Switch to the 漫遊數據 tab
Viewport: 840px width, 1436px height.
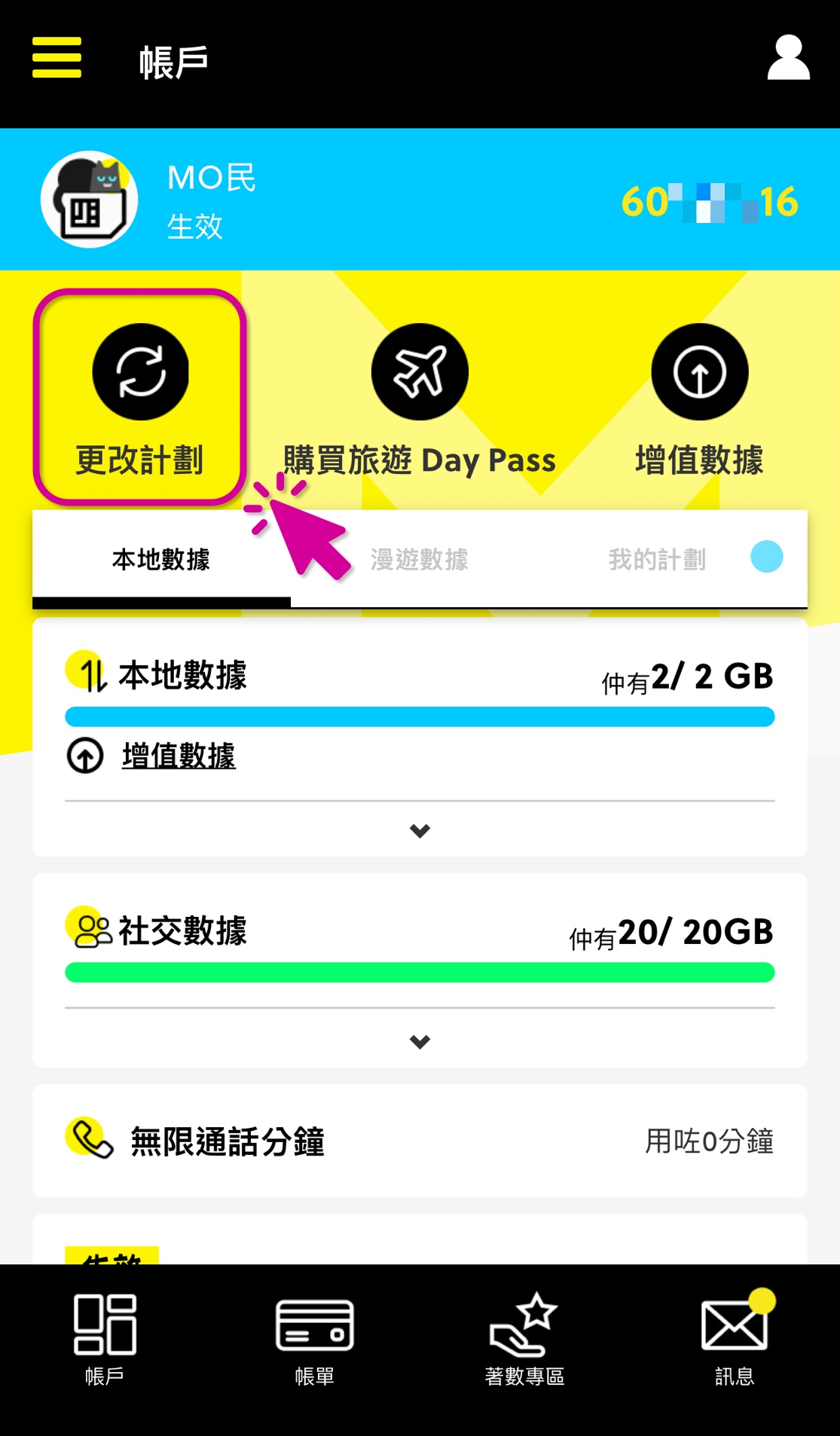pos(420,559)
